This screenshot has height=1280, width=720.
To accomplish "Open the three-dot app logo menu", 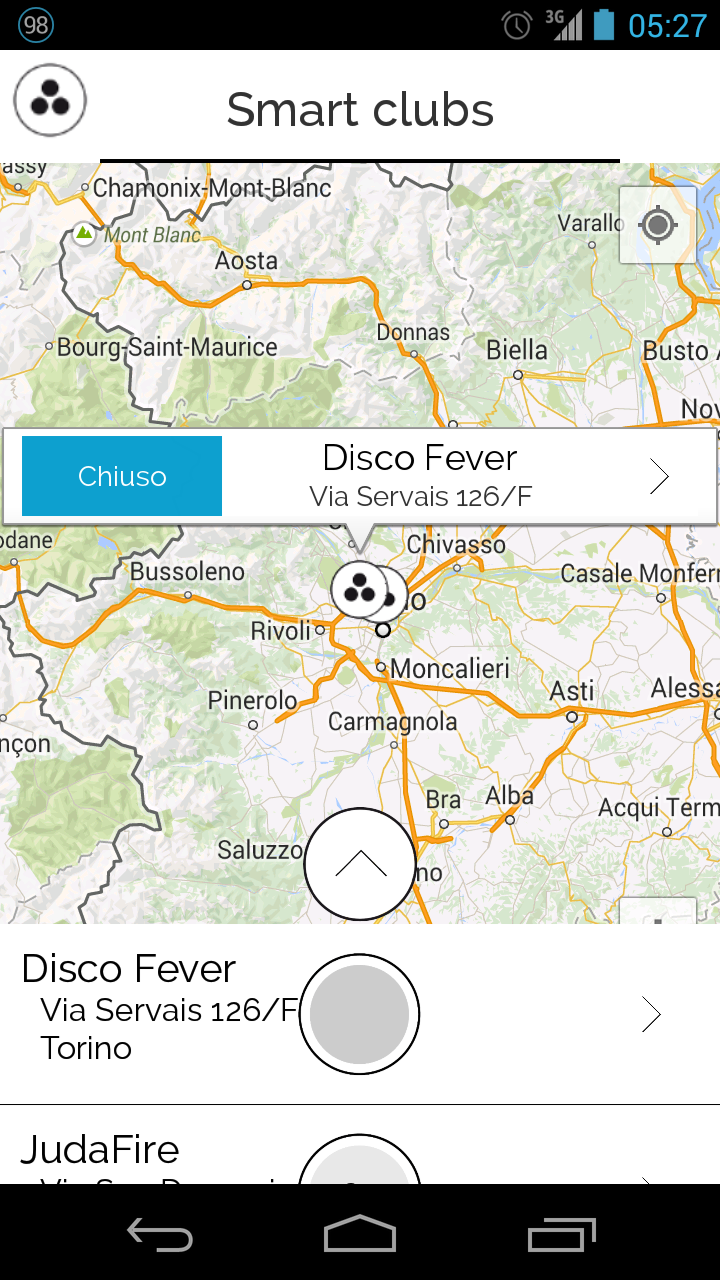I will (50, 100).
